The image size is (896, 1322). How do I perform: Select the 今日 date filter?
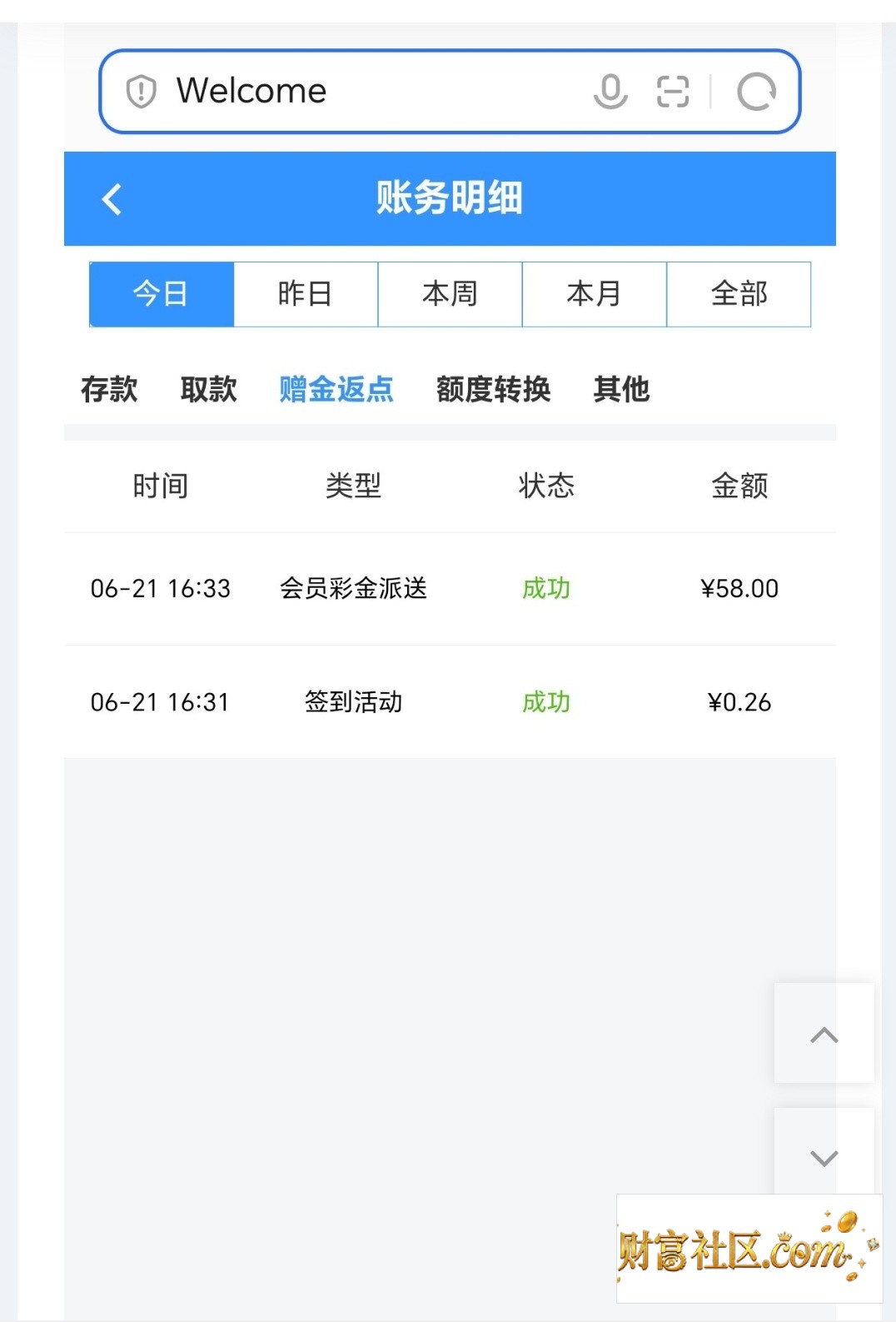(162, 294)
